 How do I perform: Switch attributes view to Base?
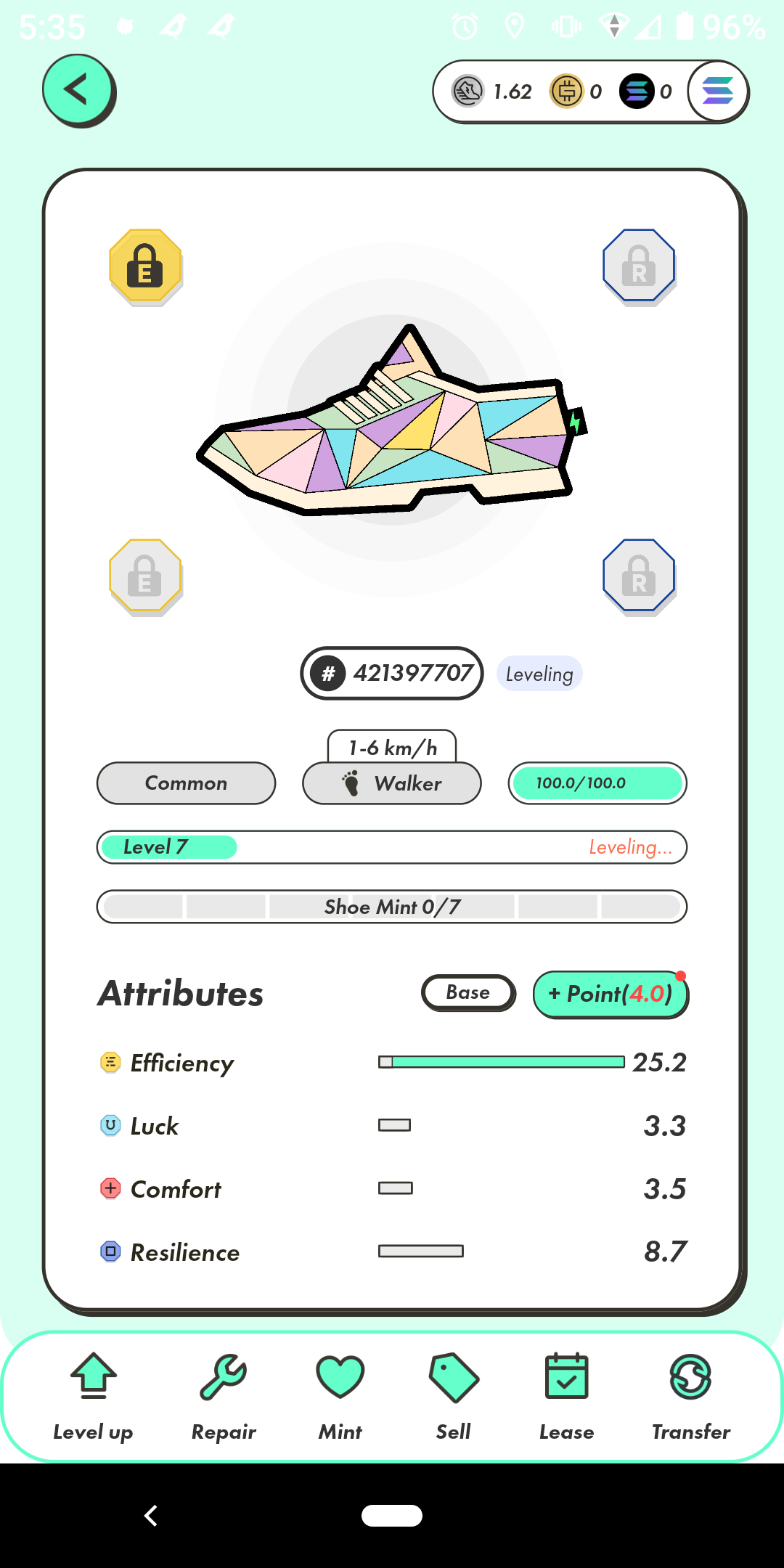coord(468,992)
